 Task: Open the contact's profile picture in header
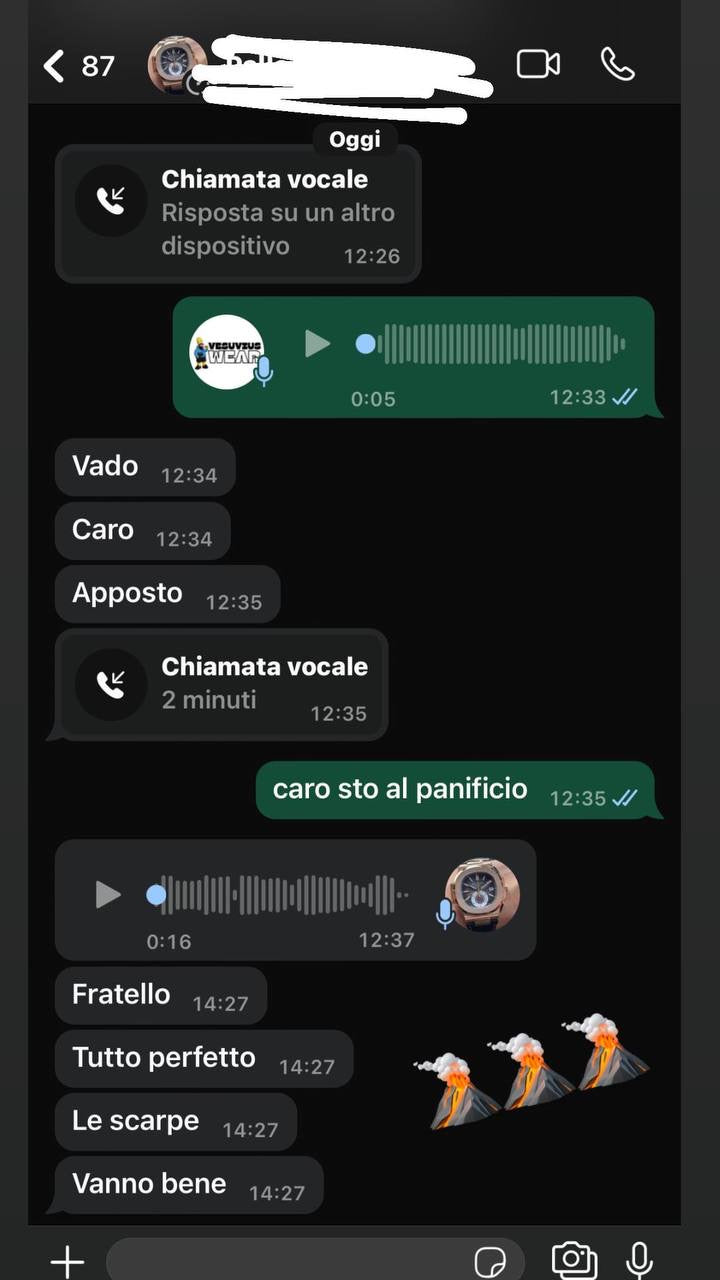(x=177, y=66)
